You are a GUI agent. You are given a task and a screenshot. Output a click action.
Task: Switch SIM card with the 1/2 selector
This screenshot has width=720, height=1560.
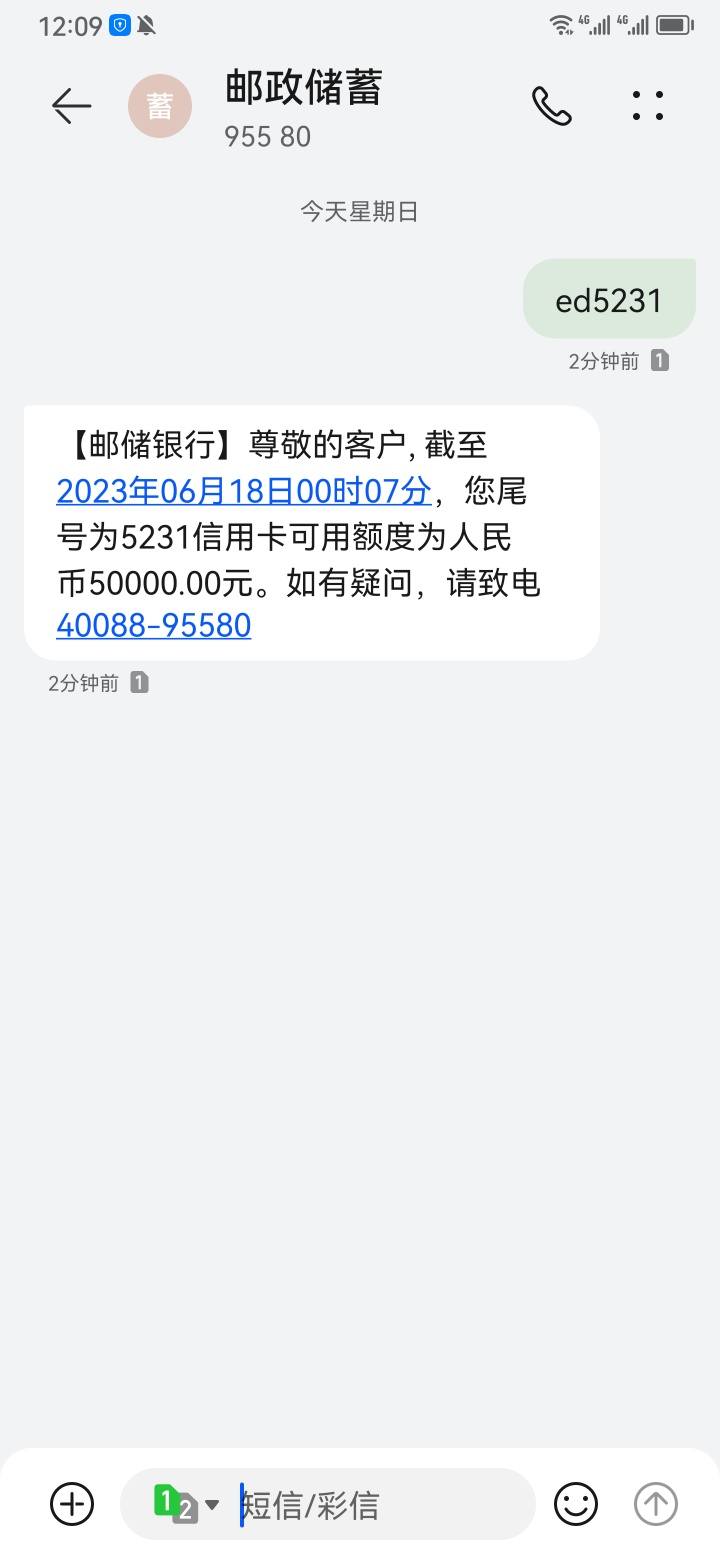(x=186, y=1504)
